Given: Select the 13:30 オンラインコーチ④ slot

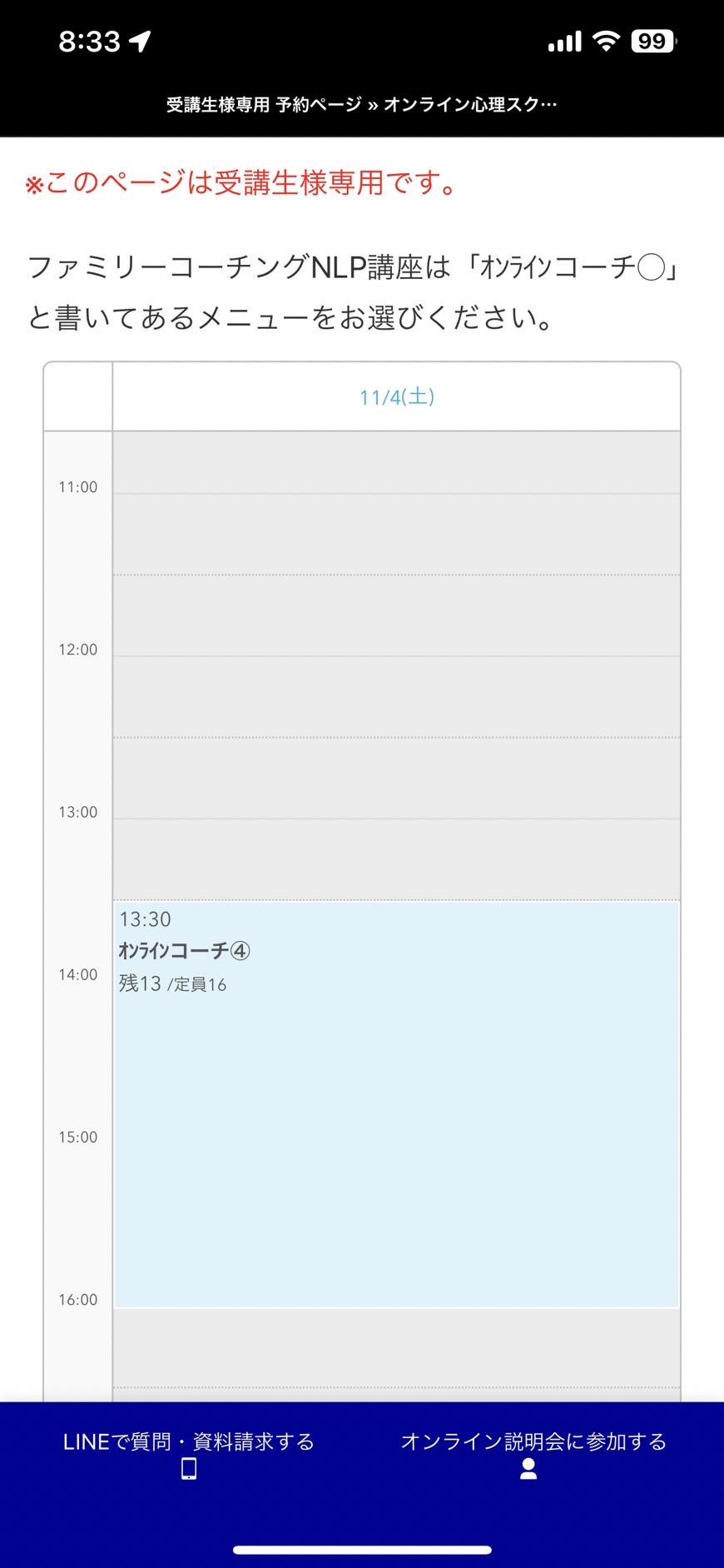Looking at the screenshot, I should 396,1104.
